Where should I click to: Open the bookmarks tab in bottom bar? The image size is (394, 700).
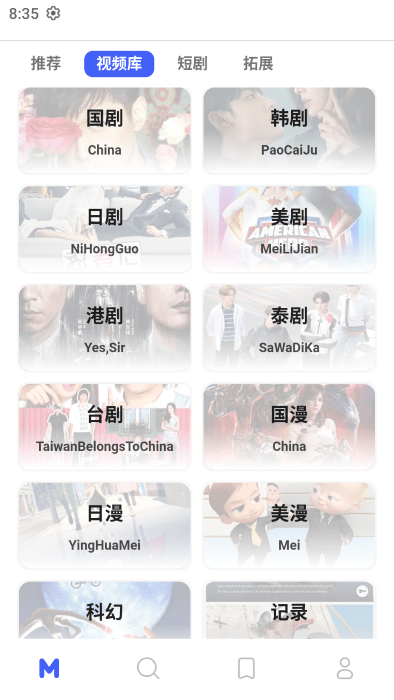246,668
